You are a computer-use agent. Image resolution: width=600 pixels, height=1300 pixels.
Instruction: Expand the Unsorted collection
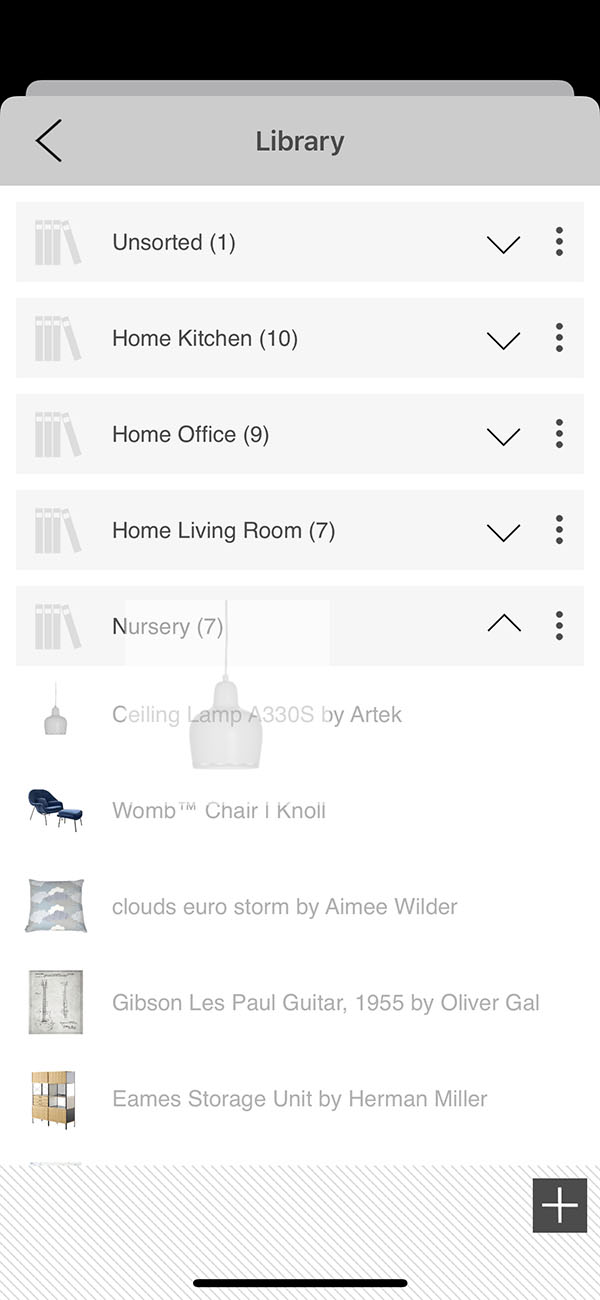[x=503, y=243]
